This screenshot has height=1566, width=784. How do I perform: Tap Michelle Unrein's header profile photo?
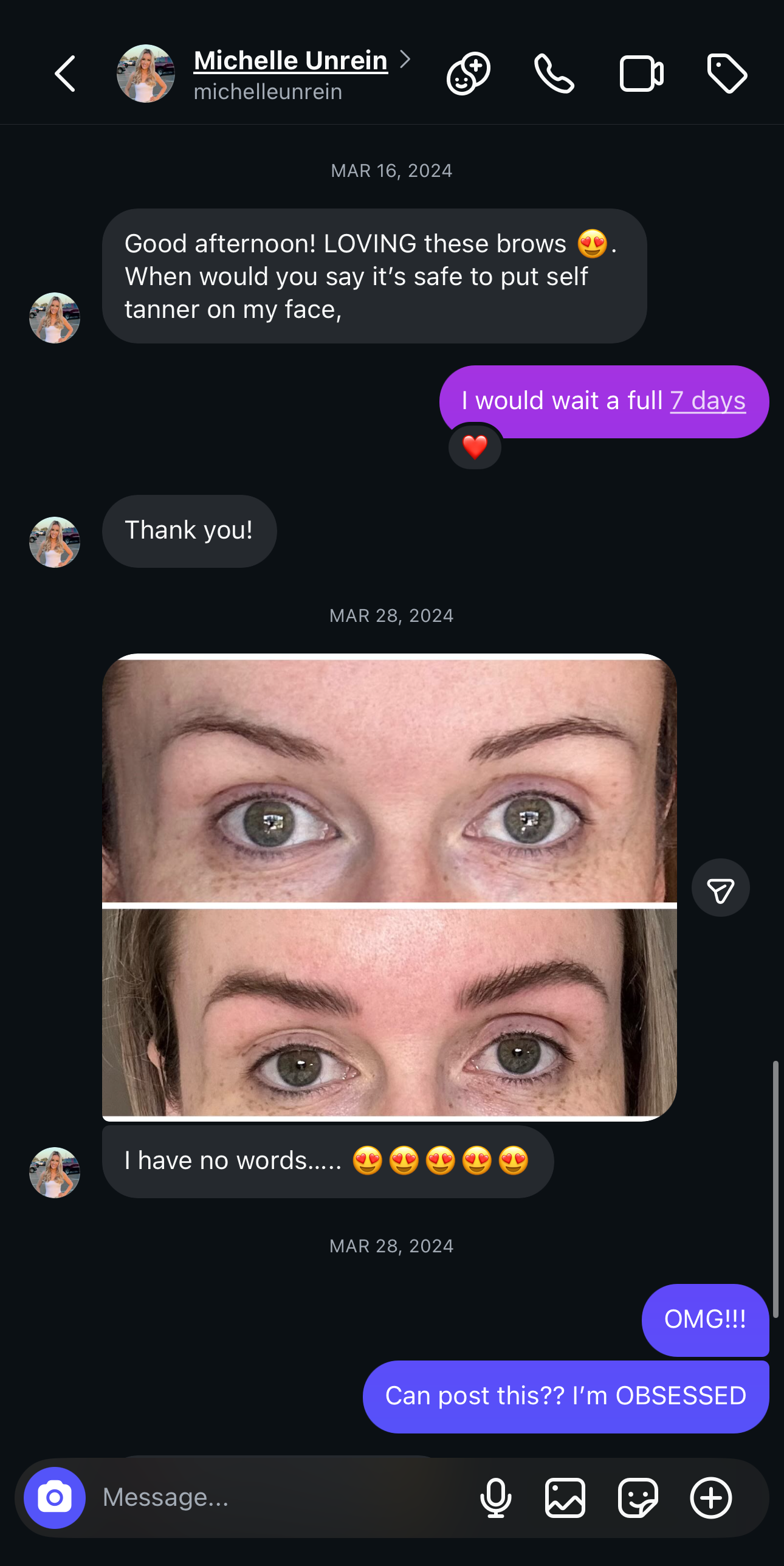(x=146, y=74)
